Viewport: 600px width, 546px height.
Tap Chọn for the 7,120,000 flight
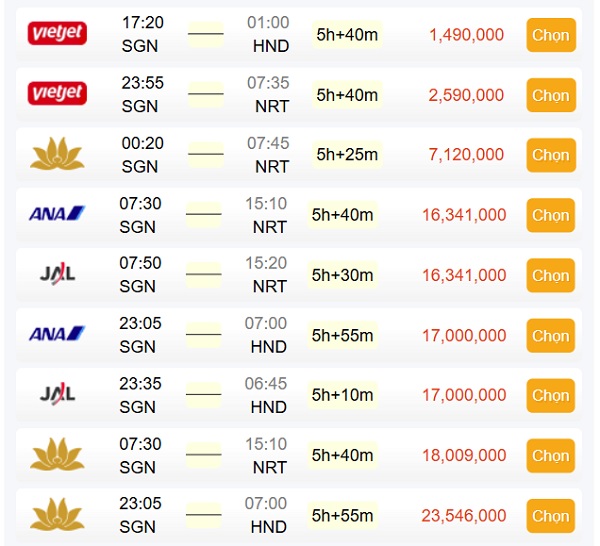(550, 155)
